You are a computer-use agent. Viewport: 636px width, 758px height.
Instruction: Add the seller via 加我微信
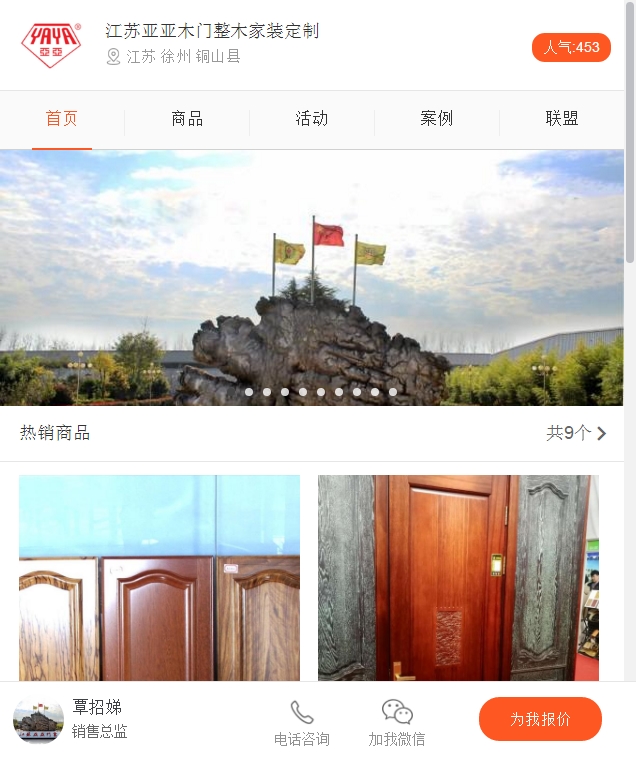click(x=397, y=722)
